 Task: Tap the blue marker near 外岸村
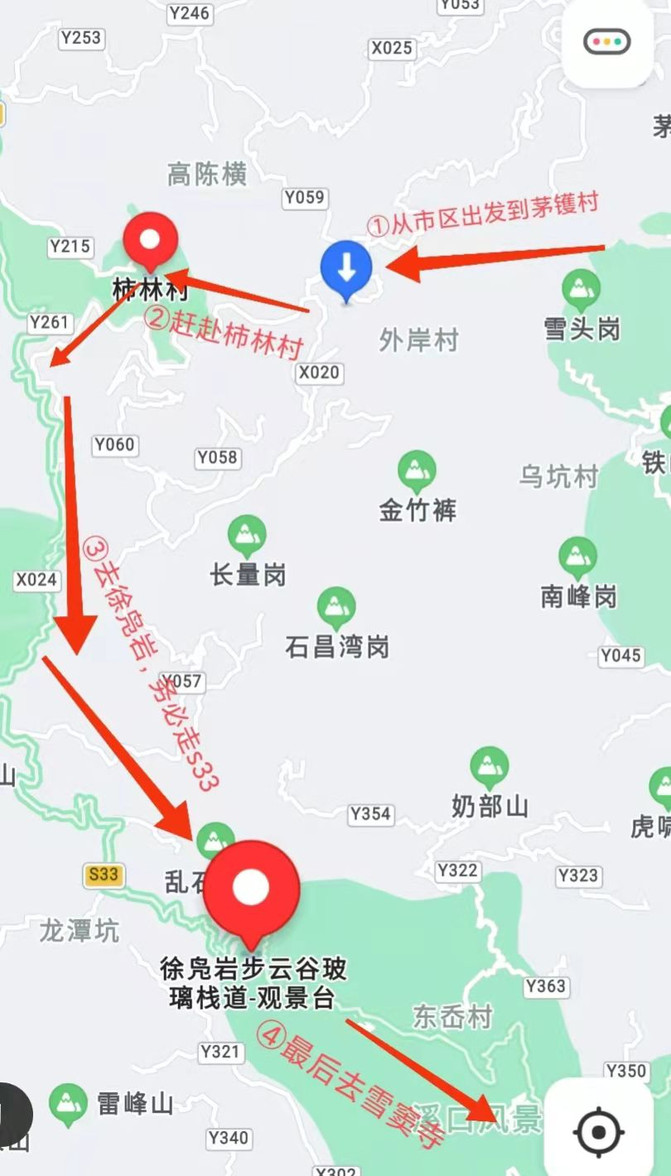pyautogui.click(x=346, y=269)
